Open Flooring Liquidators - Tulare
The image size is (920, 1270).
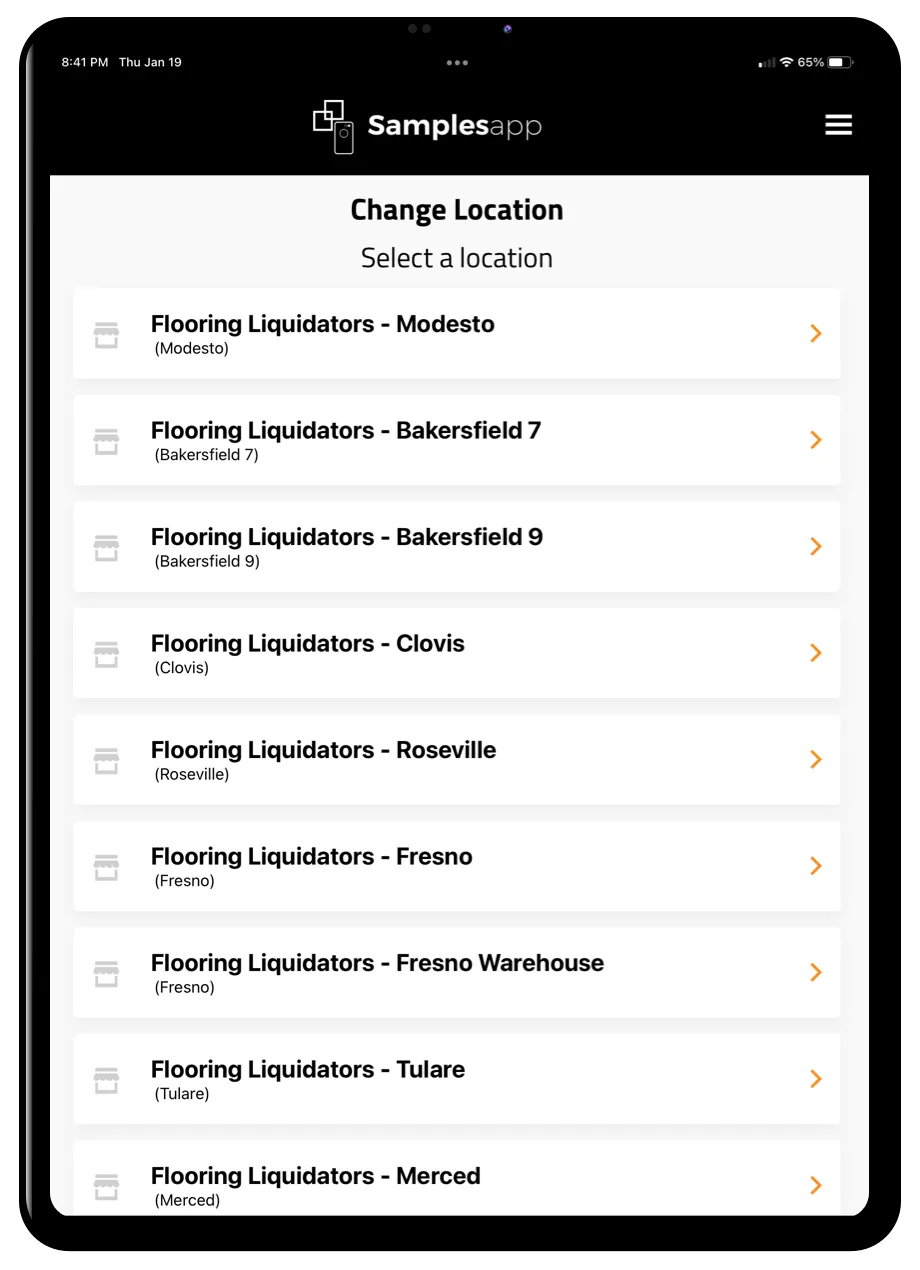click(x=456, y=1079)
